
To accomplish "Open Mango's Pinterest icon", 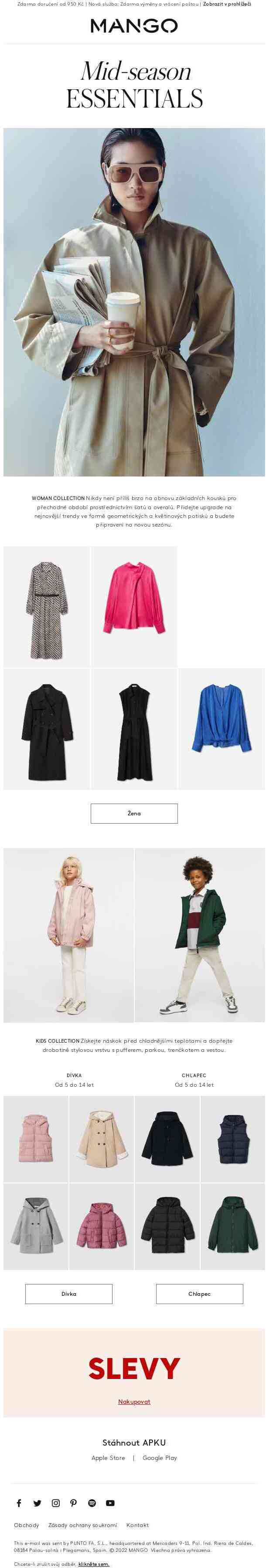I will click(74, 1503).
